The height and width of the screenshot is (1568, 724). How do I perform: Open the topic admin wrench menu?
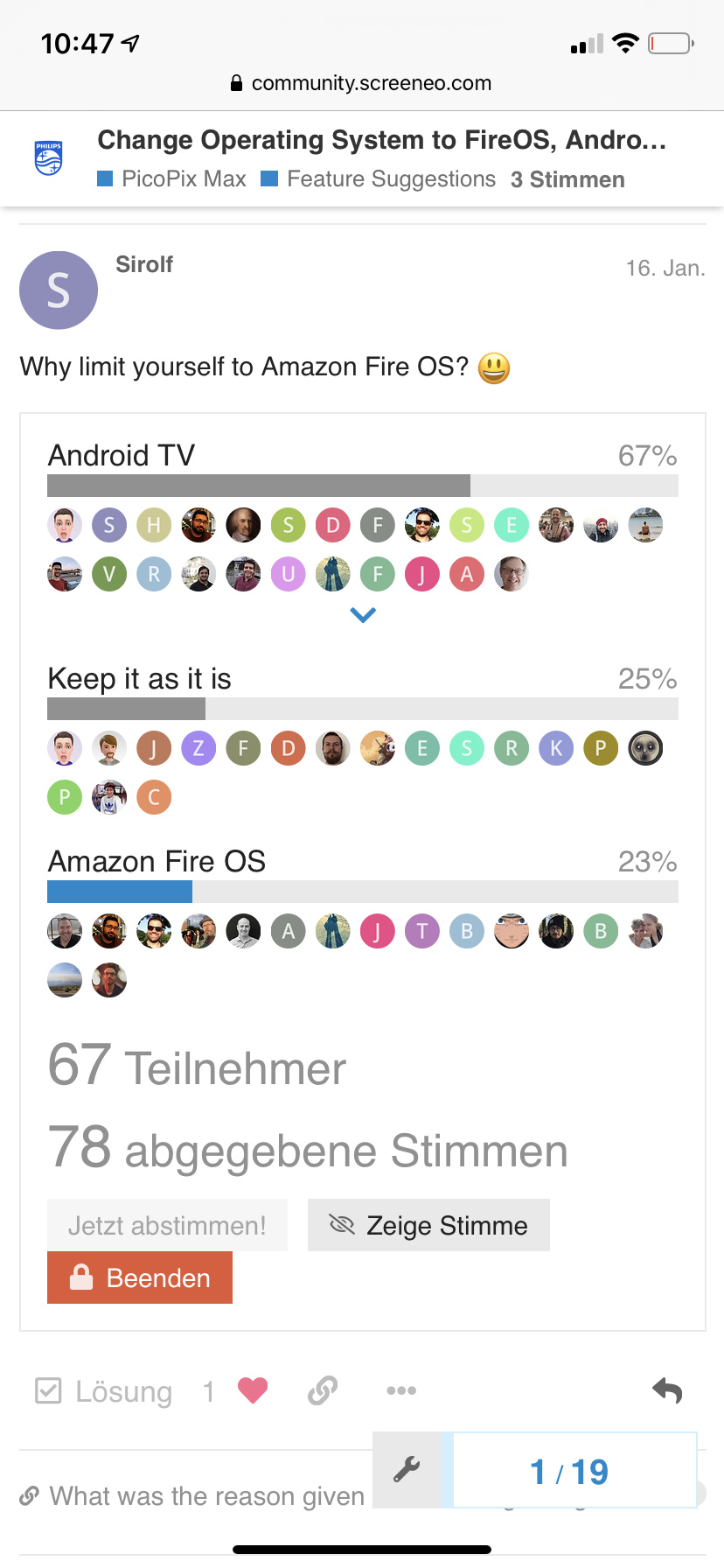[407, 1470]
